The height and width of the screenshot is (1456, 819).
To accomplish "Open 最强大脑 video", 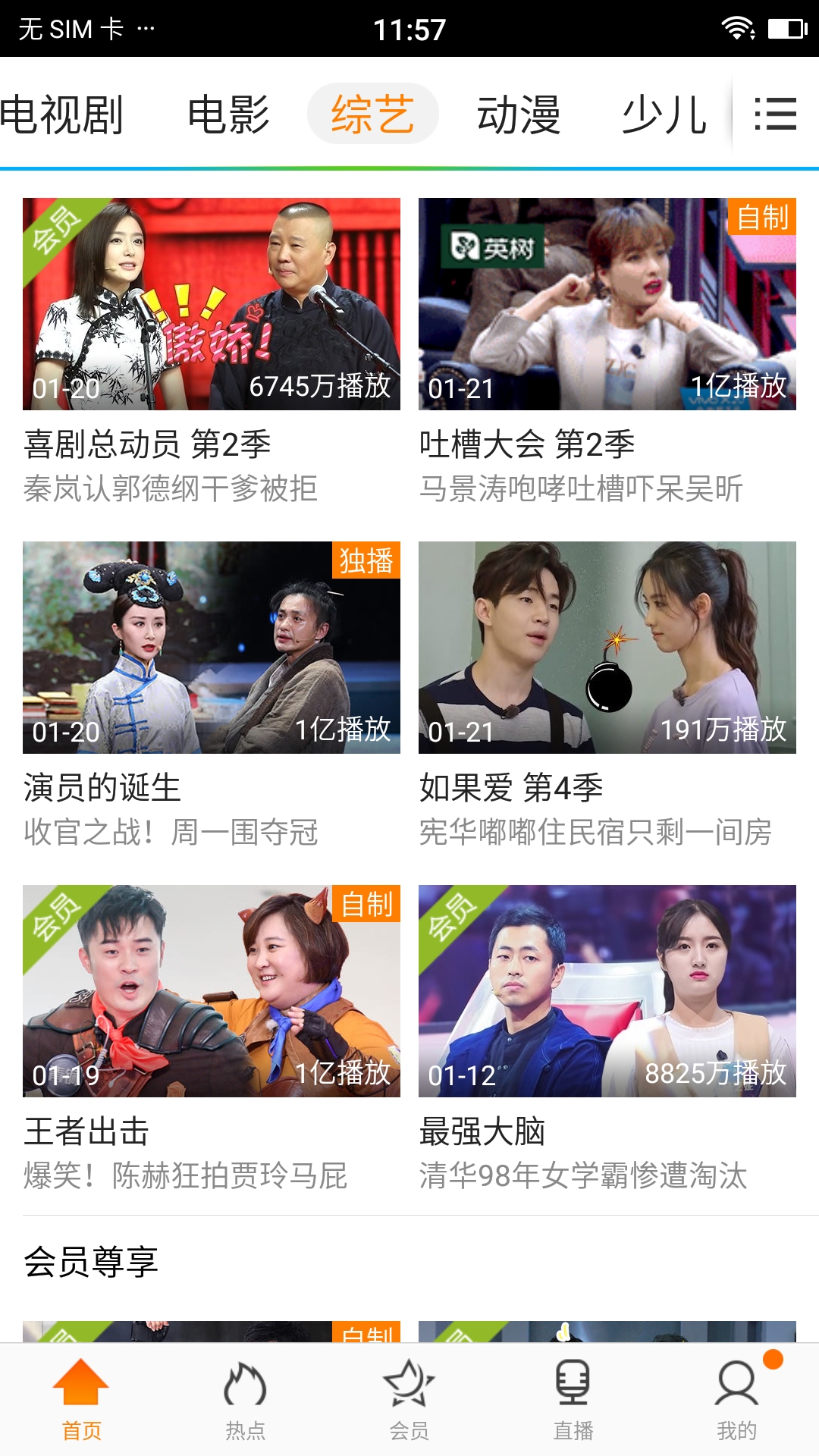I will point(607,991).
